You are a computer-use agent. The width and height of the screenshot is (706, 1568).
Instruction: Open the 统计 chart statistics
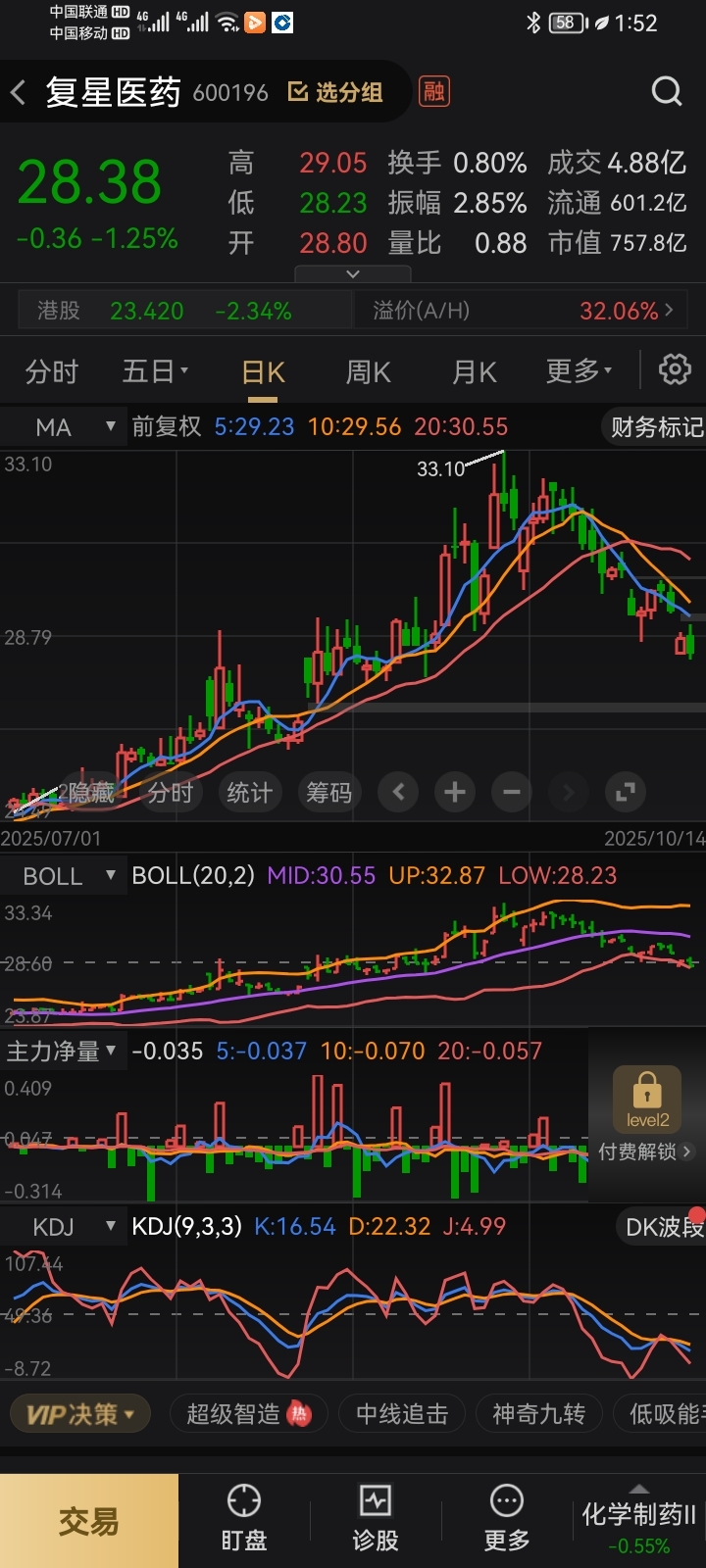(x=249, y=792)
